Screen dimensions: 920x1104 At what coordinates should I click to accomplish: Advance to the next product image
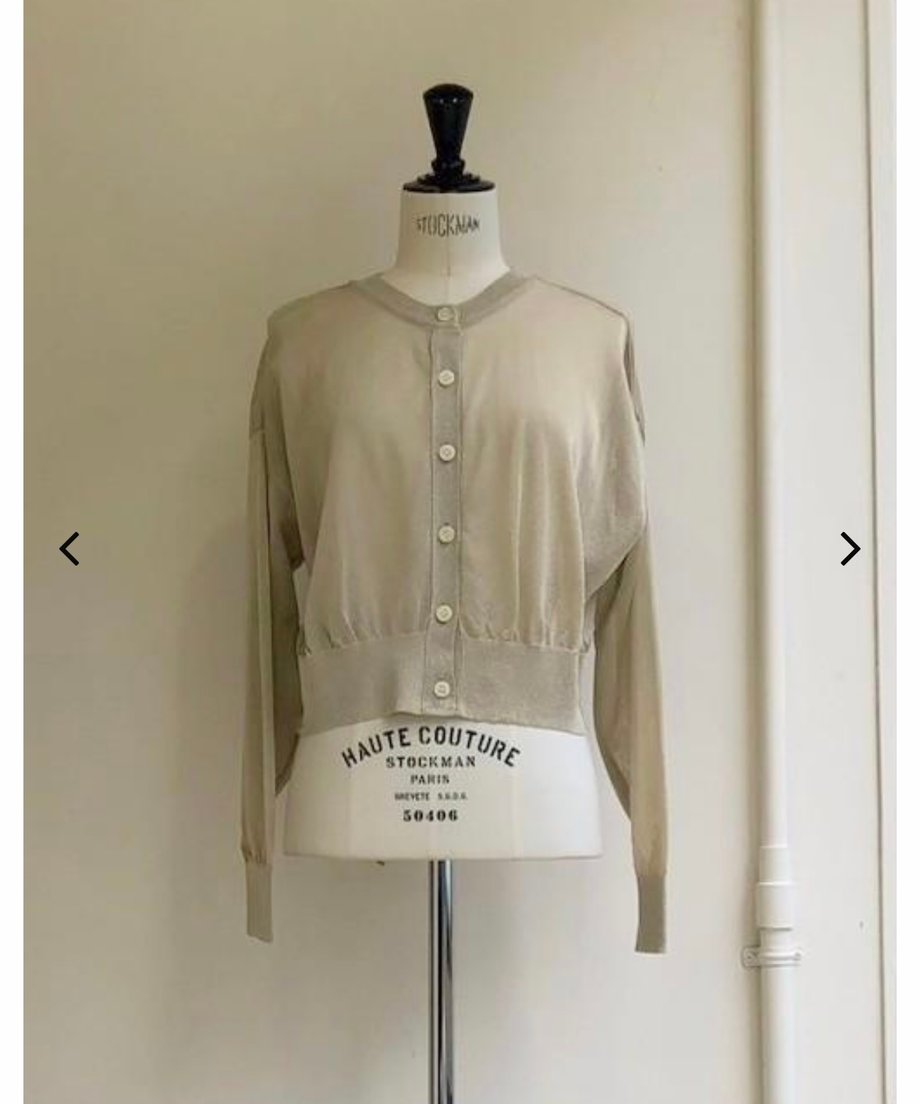point(850,548)
